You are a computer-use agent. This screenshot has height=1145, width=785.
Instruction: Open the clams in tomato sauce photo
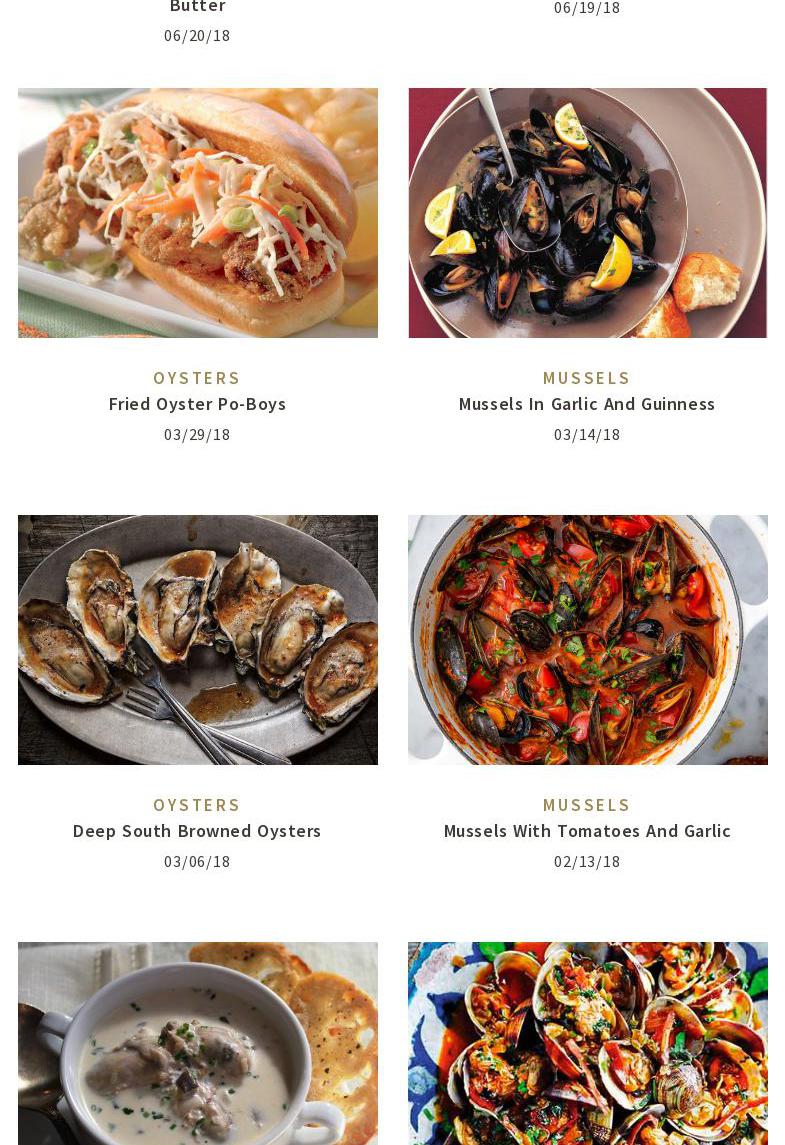(587, 1044)
